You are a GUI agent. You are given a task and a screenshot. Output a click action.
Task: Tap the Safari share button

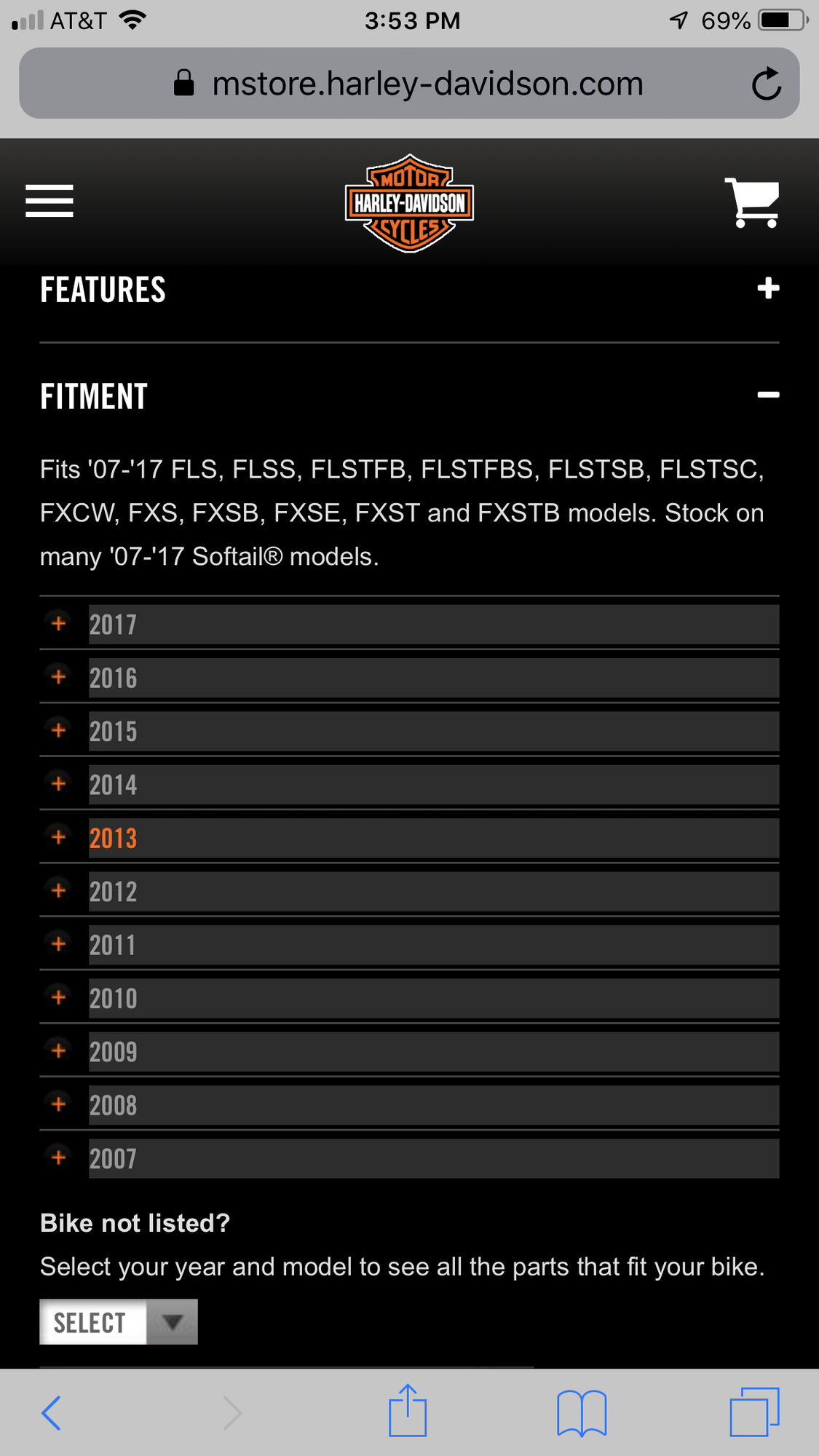click(x=407, y=1412)
